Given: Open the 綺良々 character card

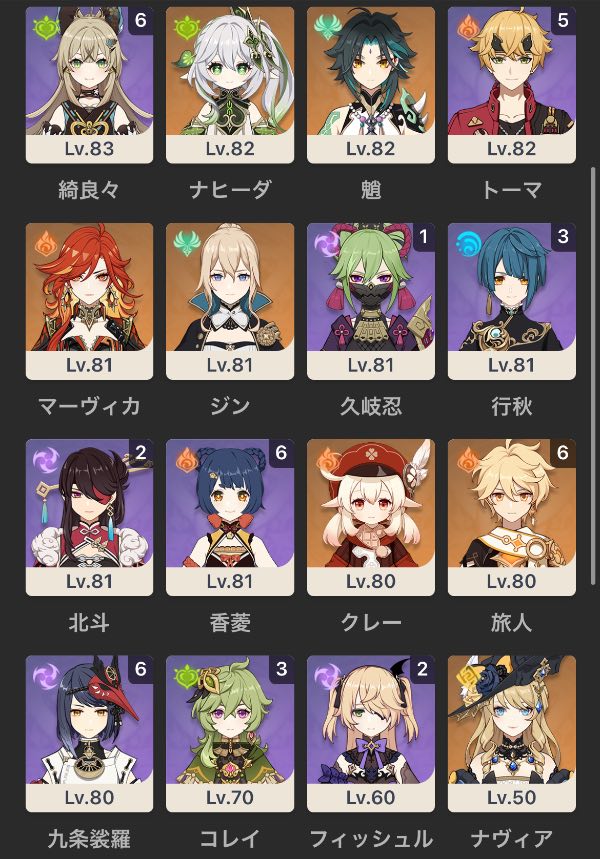Looking at the screenshot, I should coord(89,85).
